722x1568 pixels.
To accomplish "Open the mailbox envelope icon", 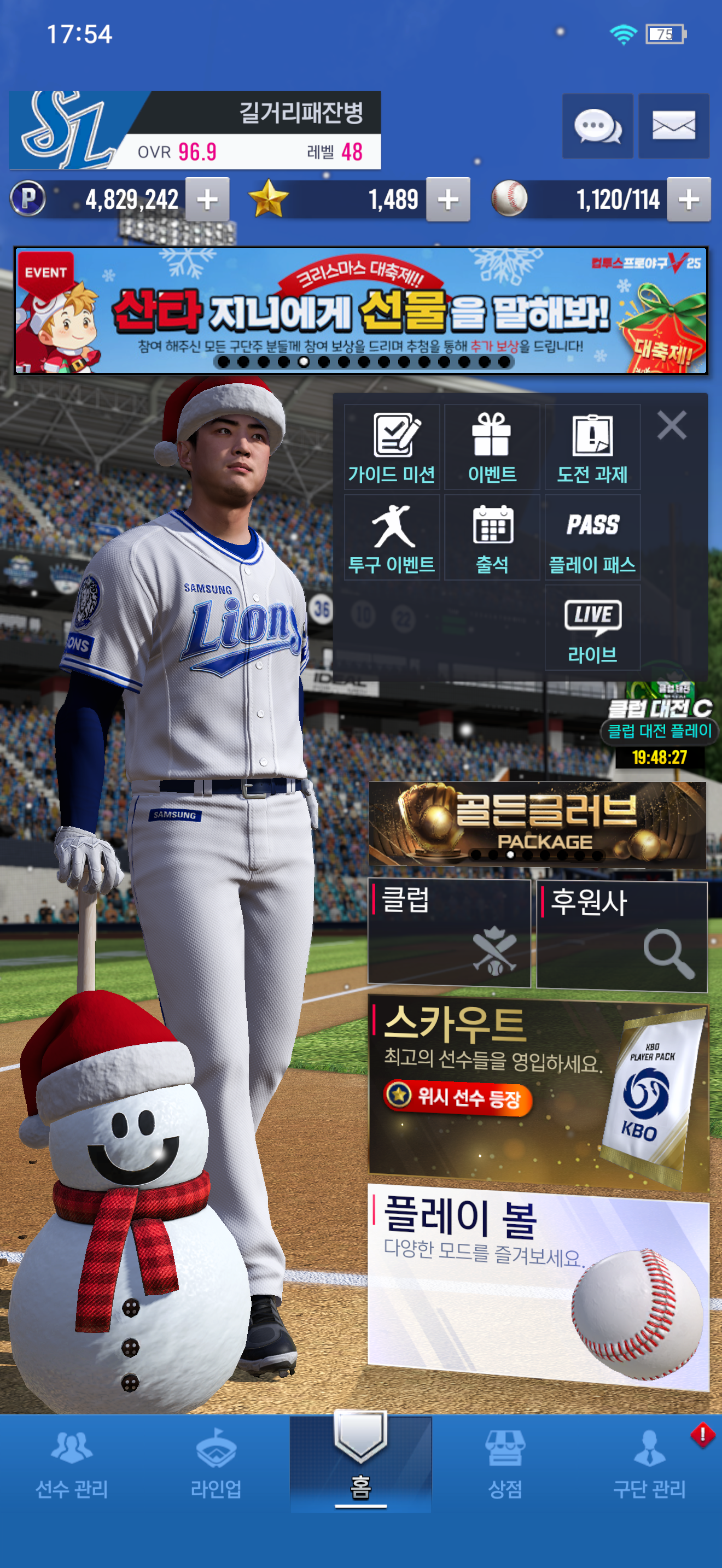I will 673,127.
